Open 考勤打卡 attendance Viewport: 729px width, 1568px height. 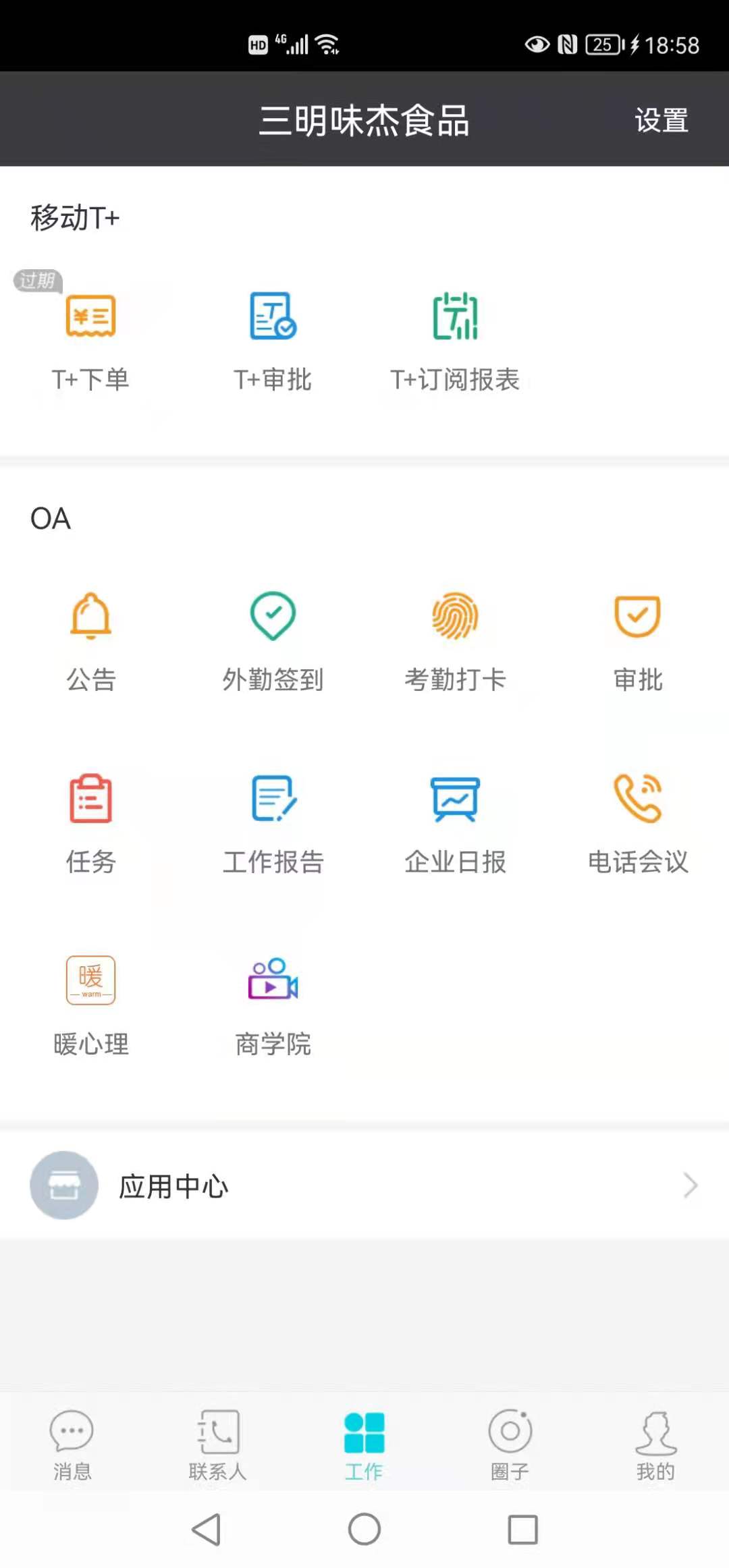tap(455, 641)
